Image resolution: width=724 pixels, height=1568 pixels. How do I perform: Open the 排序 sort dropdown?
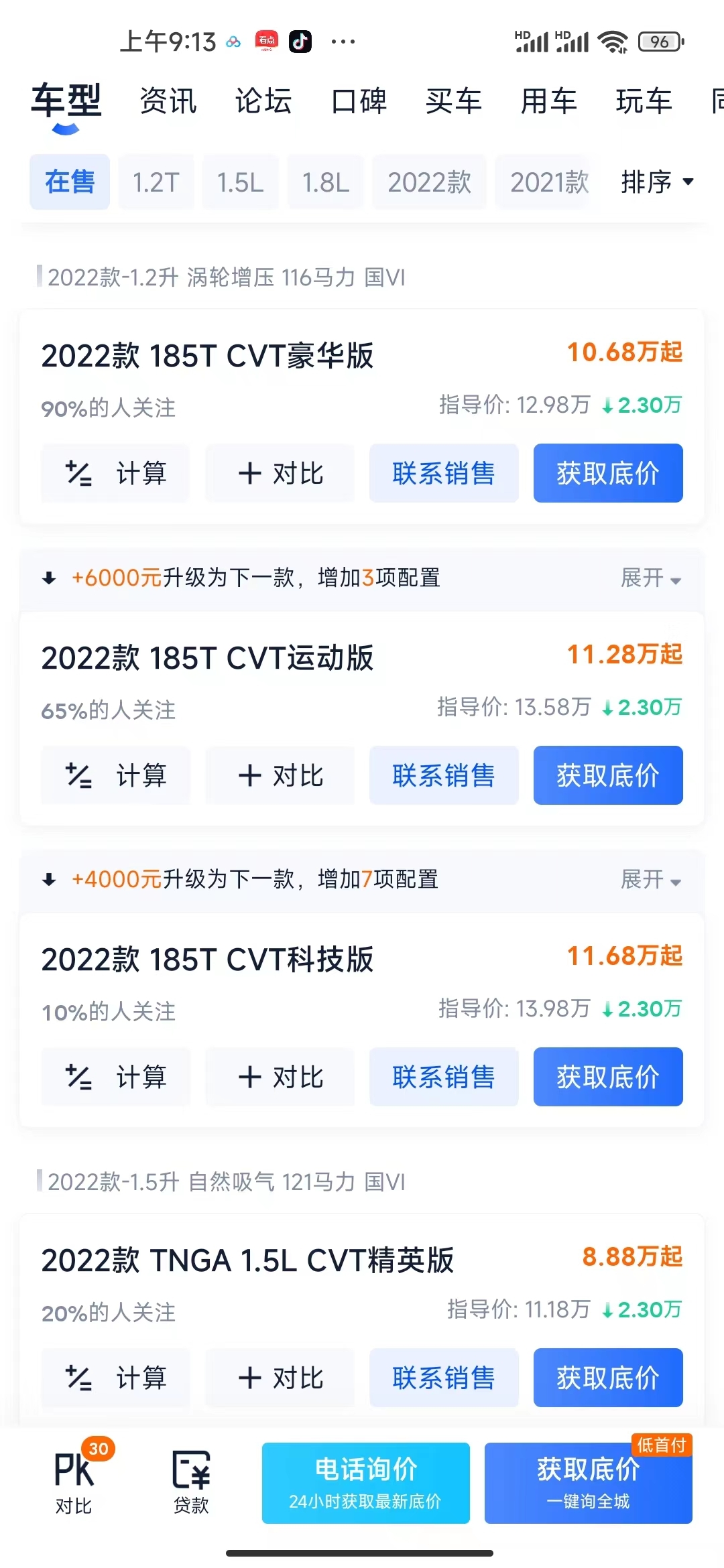656,182
